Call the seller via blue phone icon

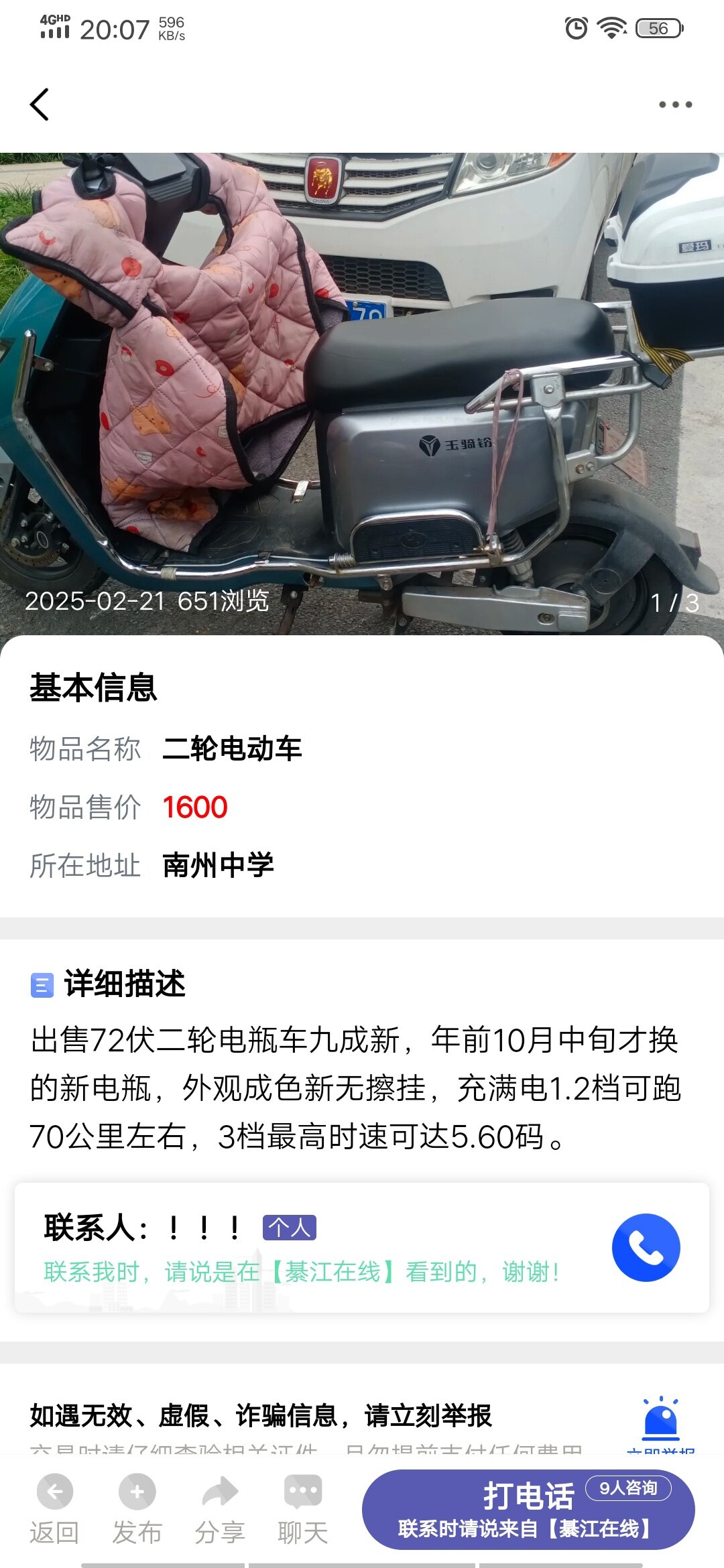pos(646,1248)
